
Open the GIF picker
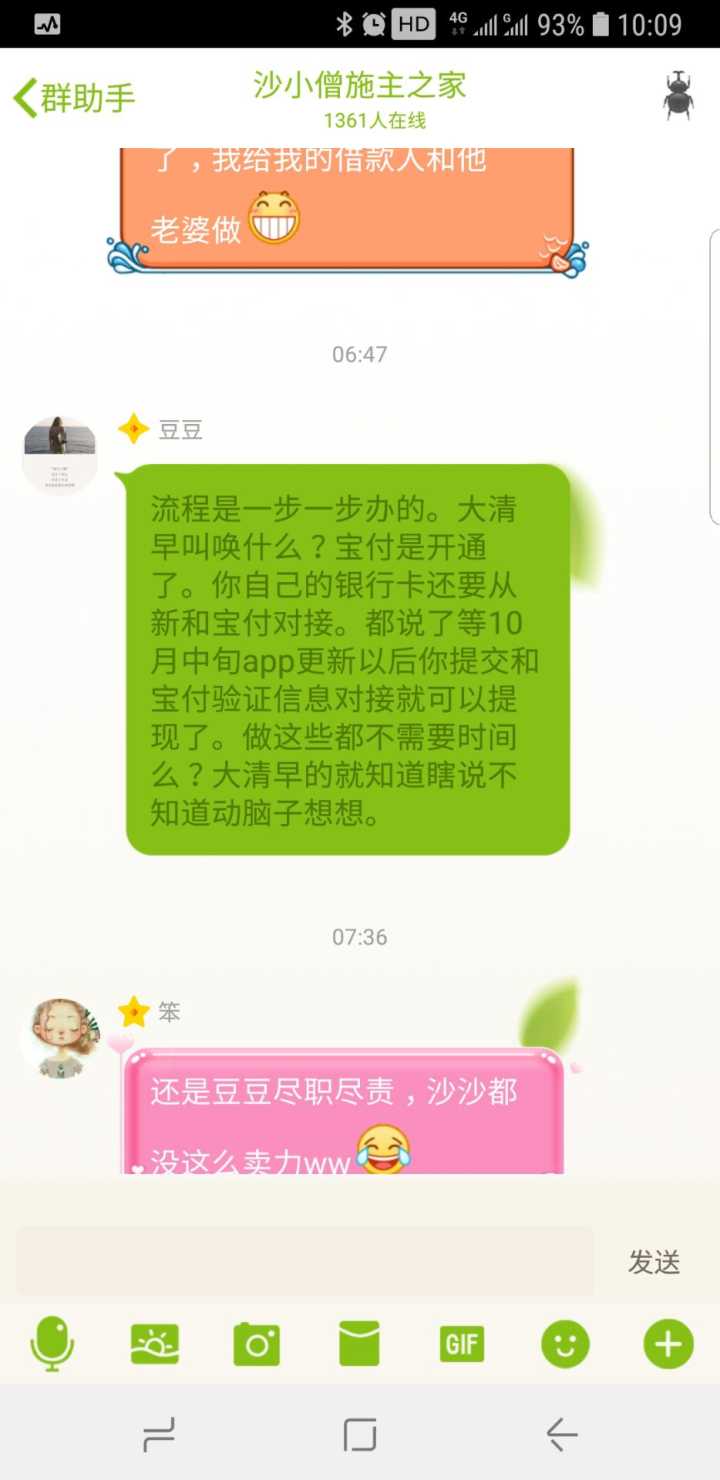click(462, 1344)
